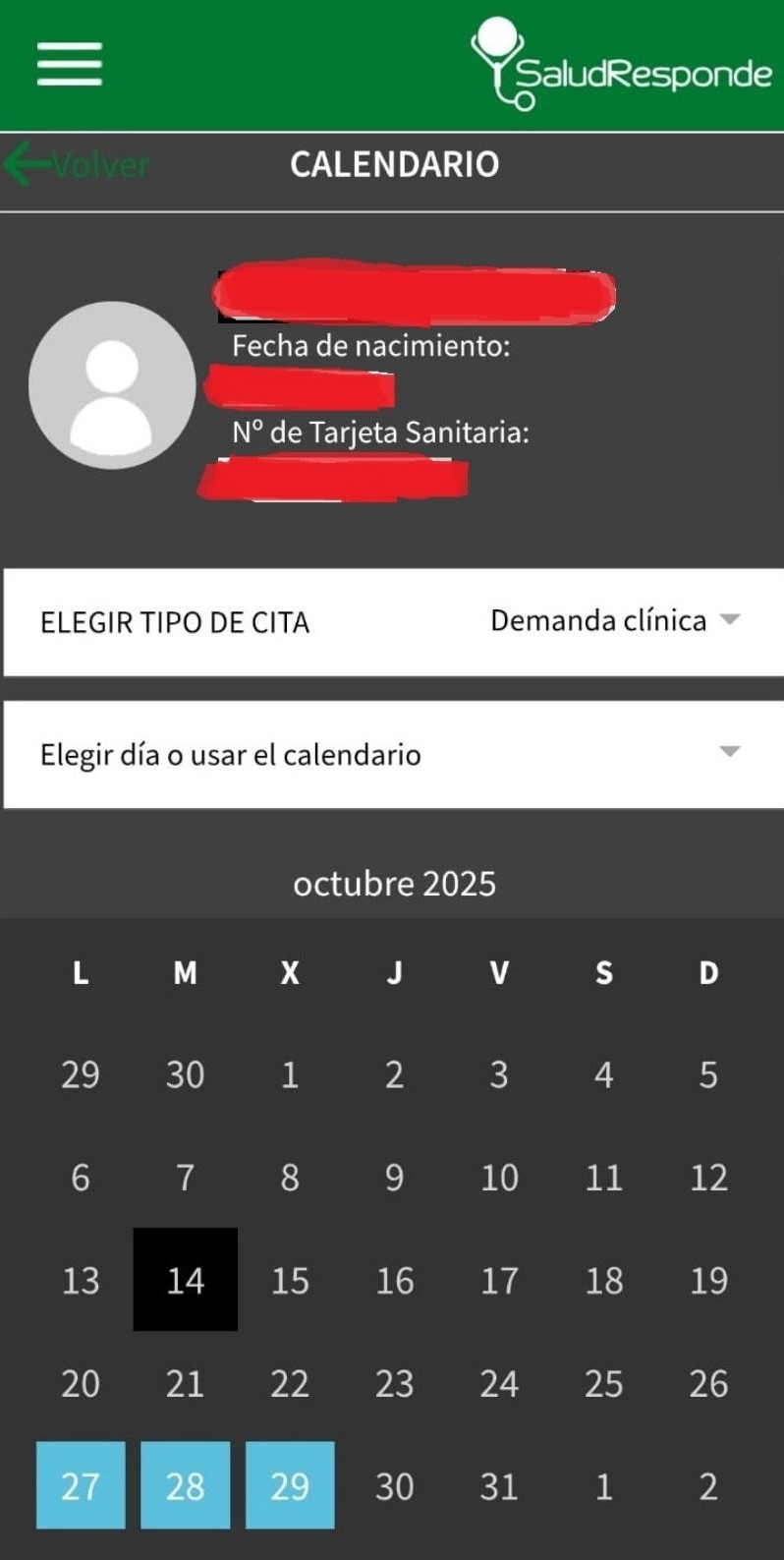This screenshot has width=784, height=1560.
Task: Expand the appointment type dropdown
Action: pyautogui.click(x=614, y=621)
